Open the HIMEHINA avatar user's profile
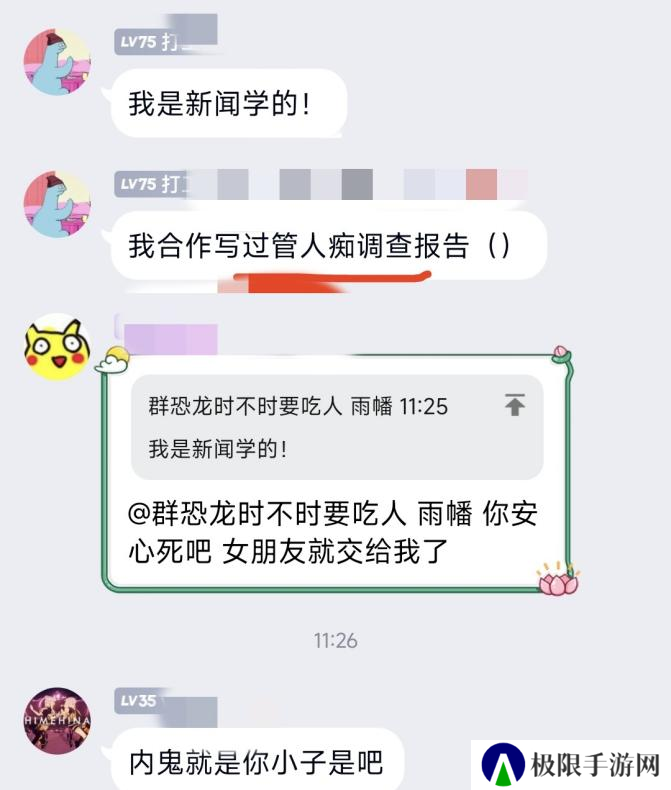The width and height of the screenshot is (671, 790). click(57, 721)
